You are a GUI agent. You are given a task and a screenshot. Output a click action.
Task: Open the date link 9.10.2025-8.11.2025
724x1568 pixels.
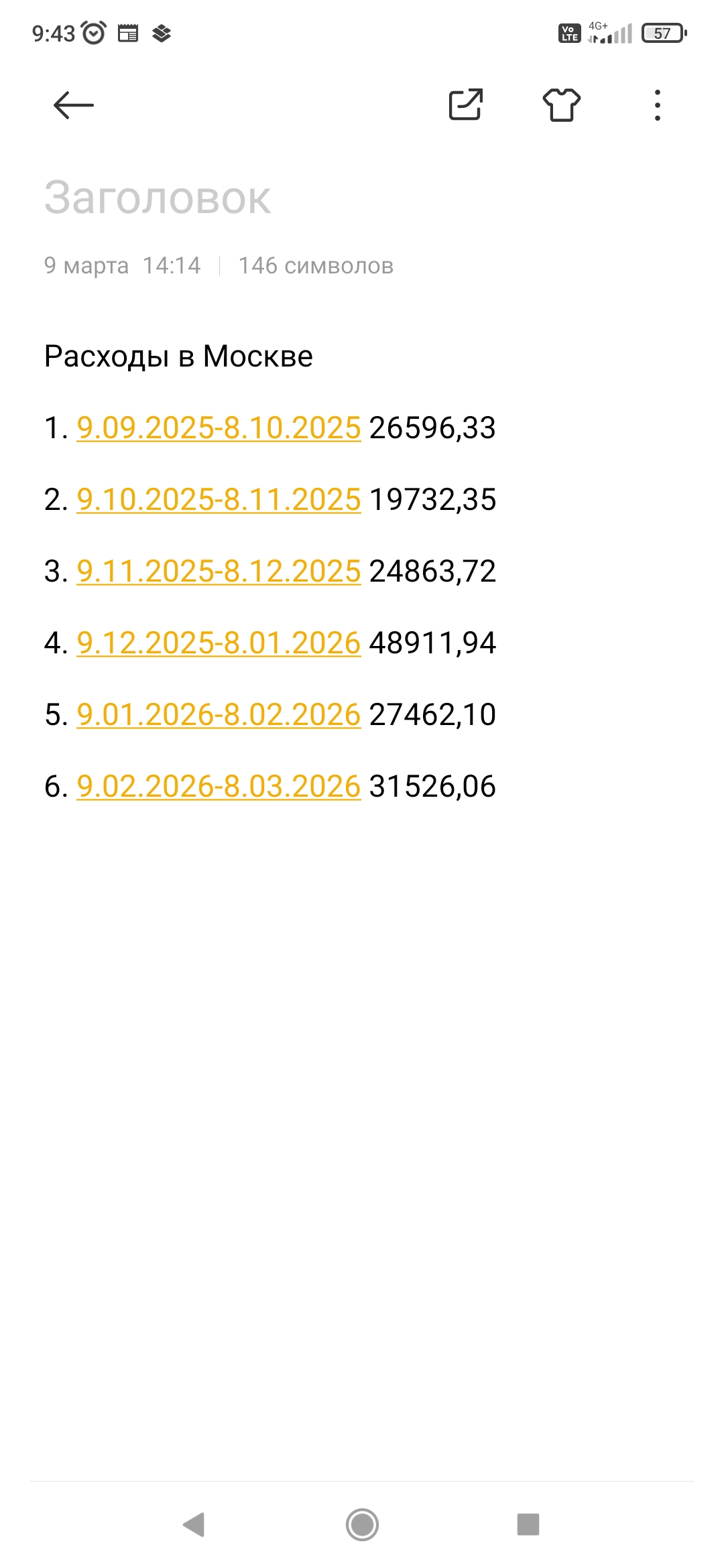(219, 500)
